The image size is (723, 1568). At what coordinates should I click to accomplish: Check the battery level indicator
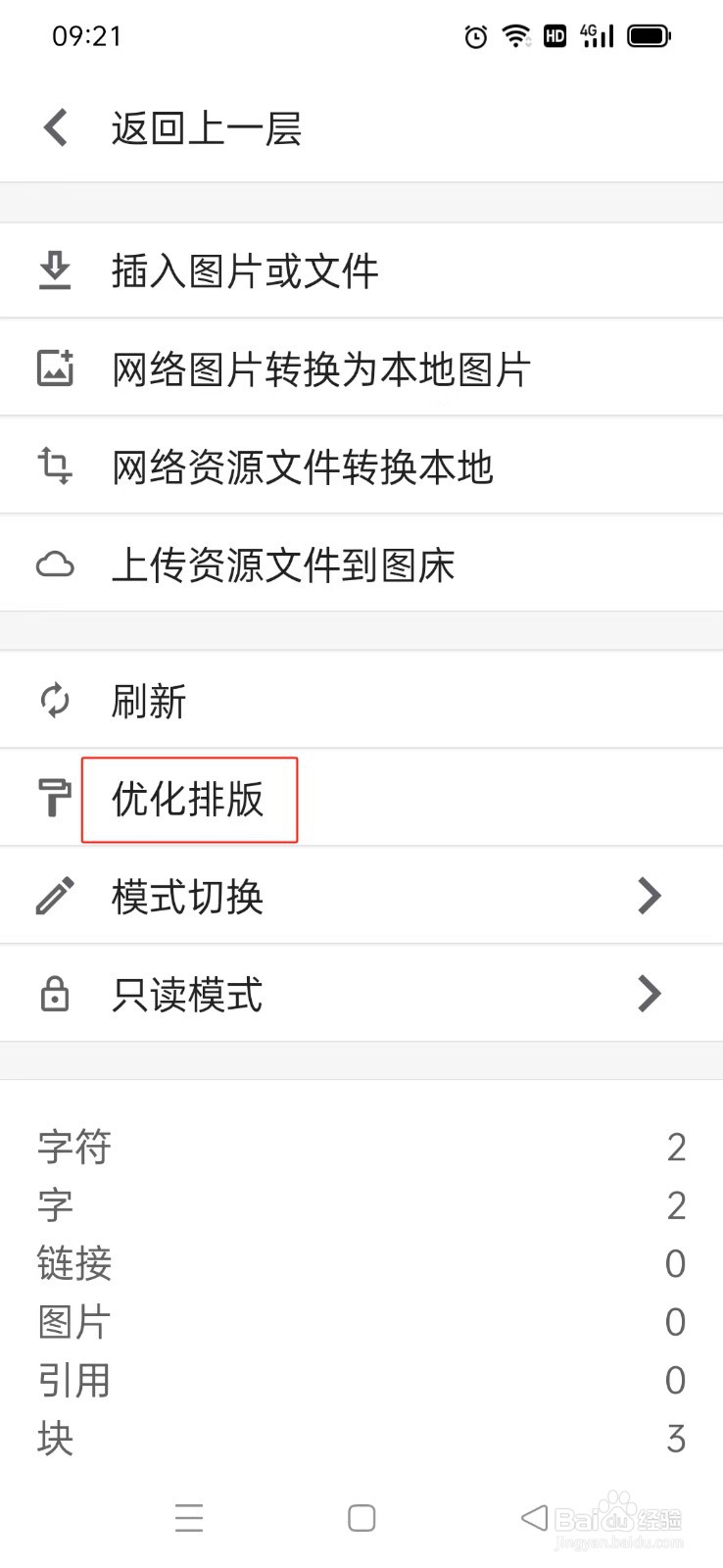(649, 35)
